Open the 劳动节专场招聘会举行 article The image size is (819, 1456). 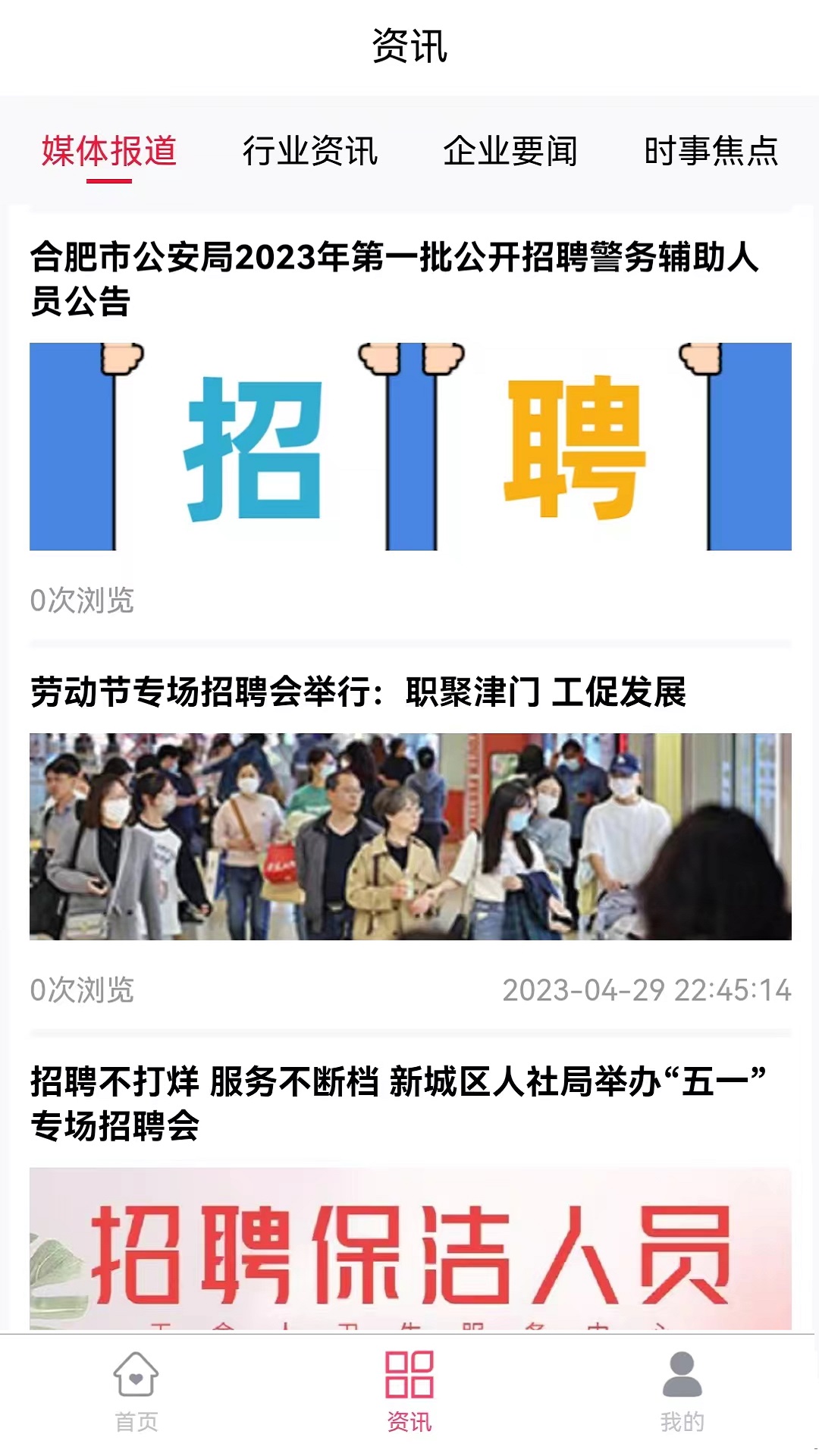358,692
